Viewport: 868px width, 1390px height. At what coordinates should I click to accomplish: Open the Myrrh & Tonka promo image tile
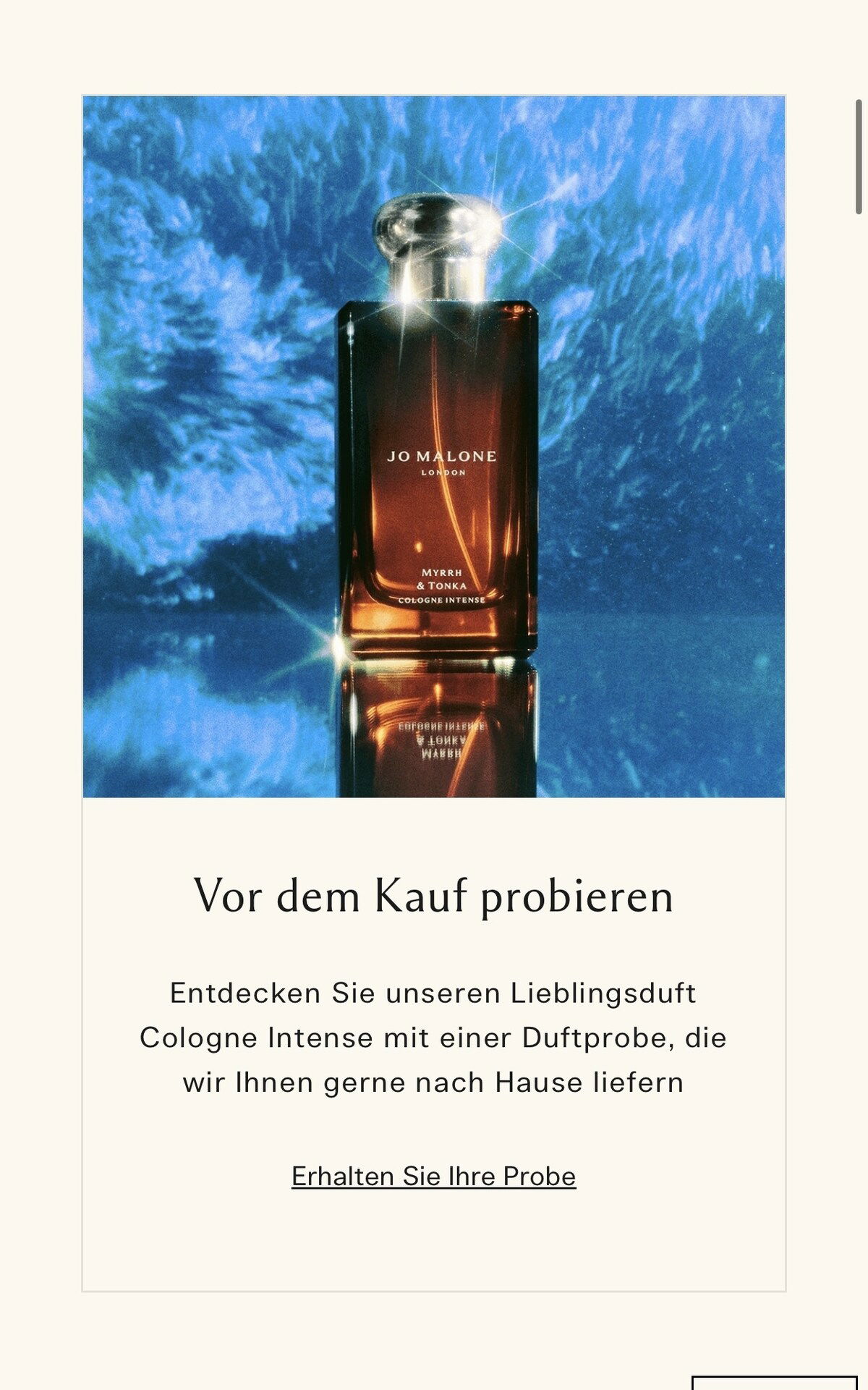[434, 446]
